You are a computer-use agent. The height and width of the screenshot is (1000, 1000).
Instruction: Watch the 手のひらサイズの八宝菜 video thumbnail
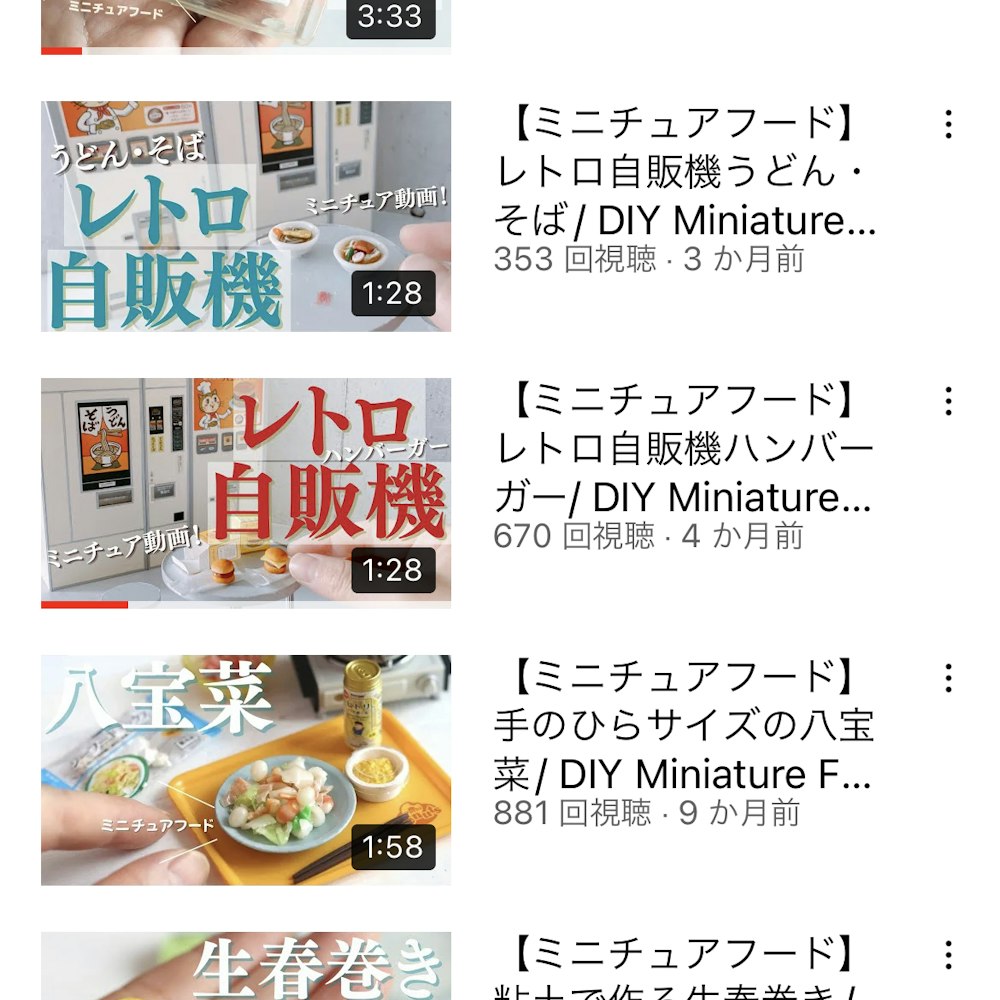(x=245, y=769)
